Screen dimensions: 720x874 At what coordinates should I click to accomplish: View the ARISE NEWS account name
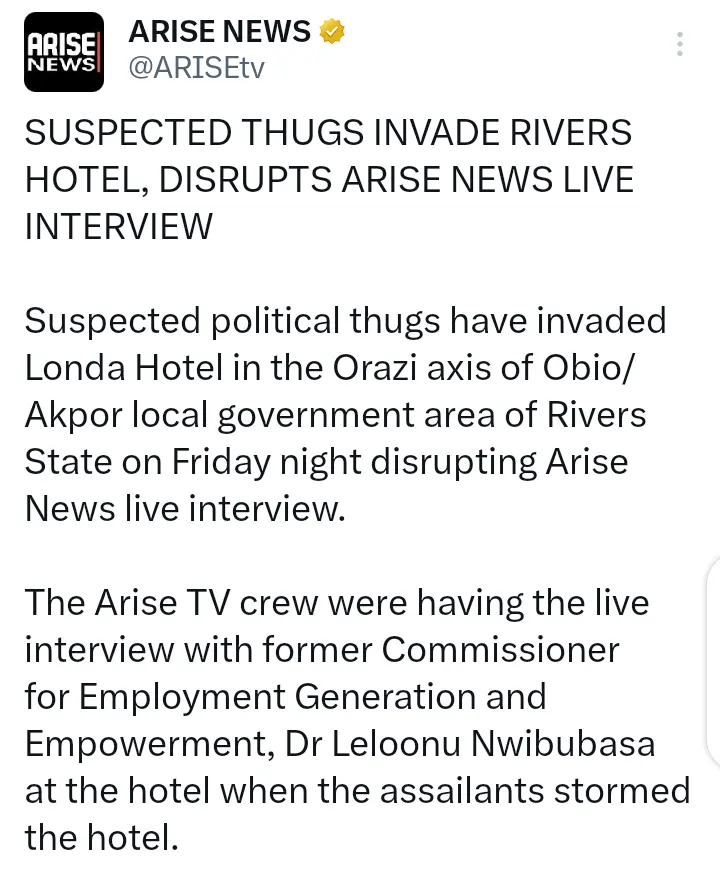(x=219, y=32)
